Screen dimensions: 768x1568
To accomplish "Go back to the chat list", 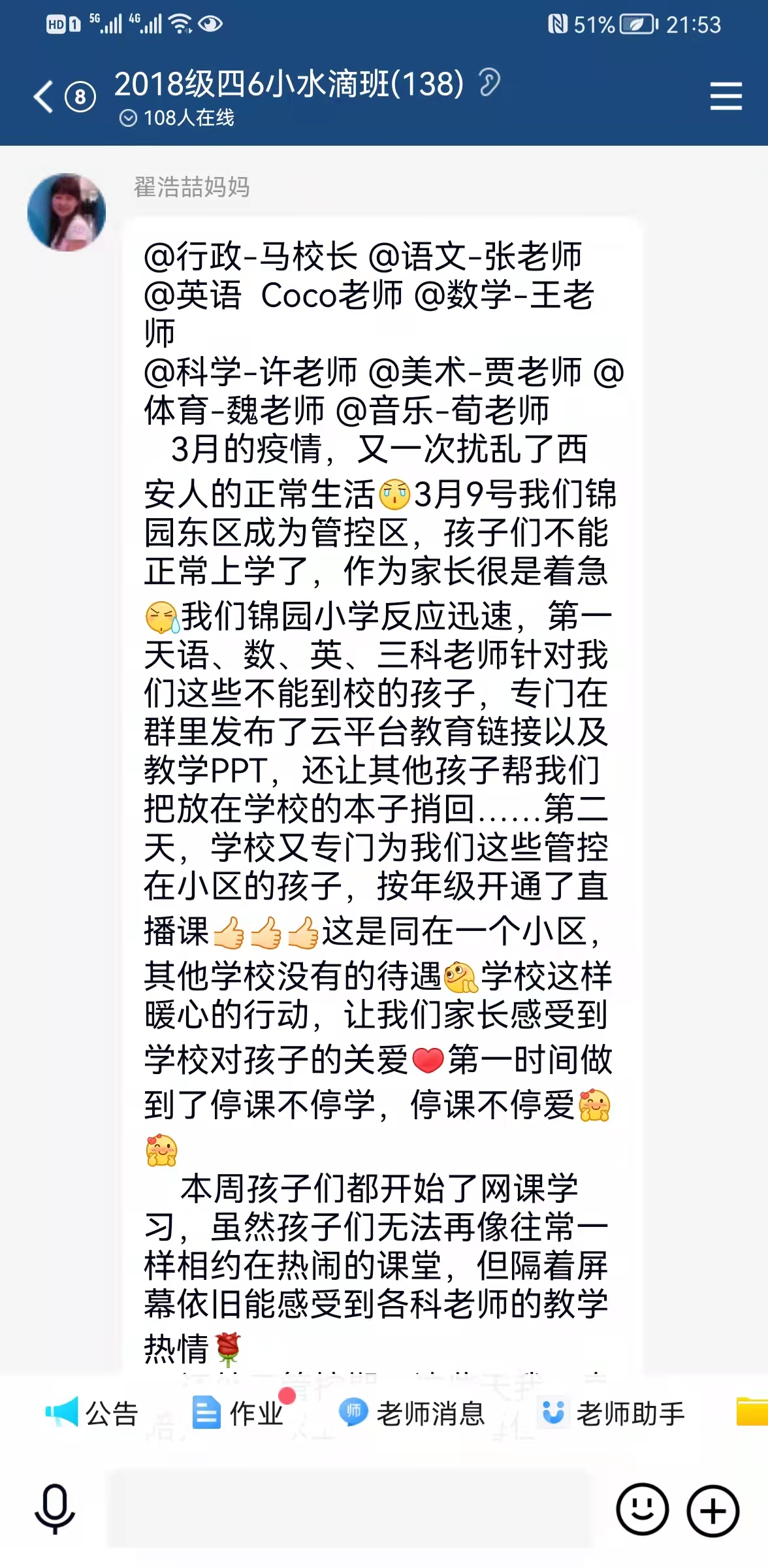I will [x=44, y=98].
